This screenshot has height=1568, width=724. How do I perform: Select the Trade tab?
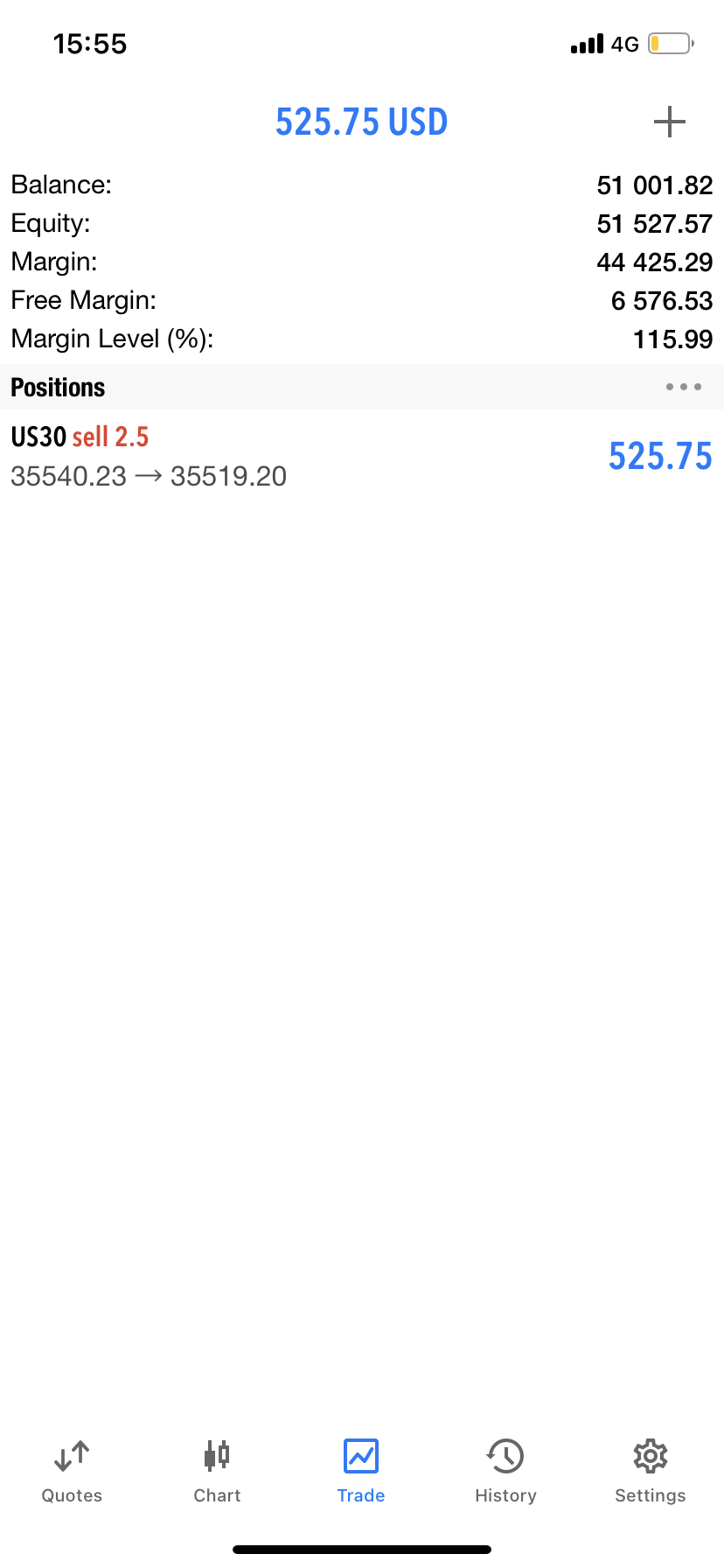click(361, 1471)
